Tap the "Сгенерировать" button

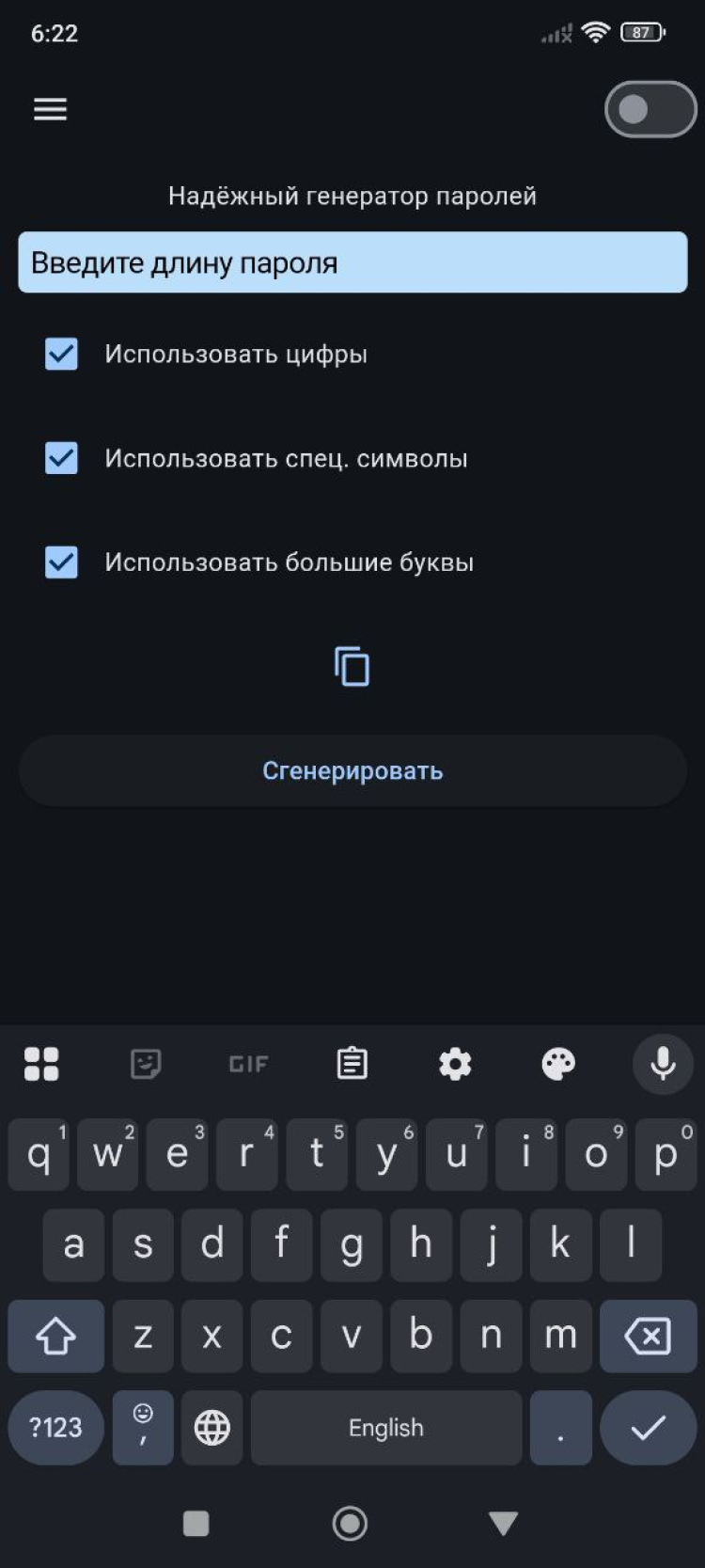tap(352, 771)
